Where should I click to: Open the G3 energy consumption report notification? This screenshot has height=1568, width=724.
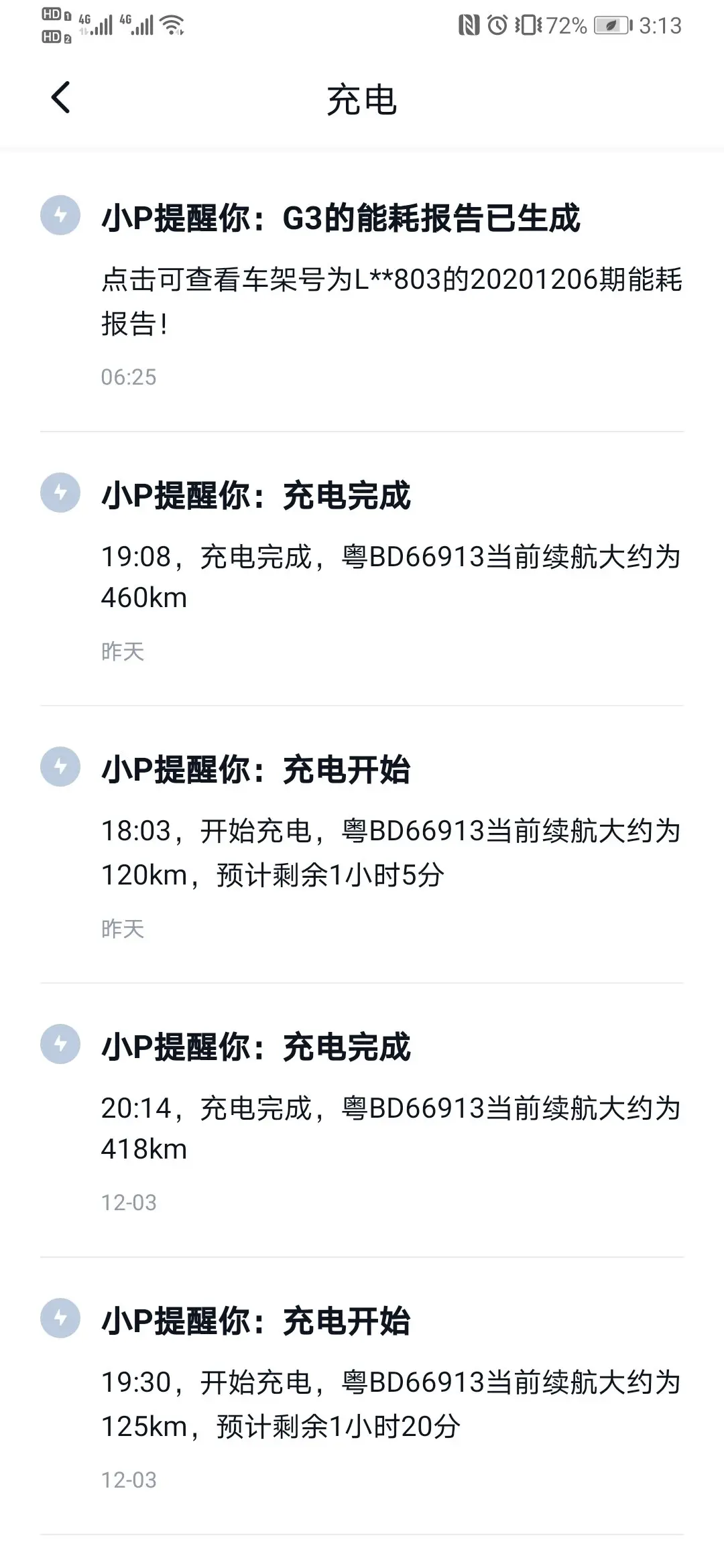click(362, 293)
